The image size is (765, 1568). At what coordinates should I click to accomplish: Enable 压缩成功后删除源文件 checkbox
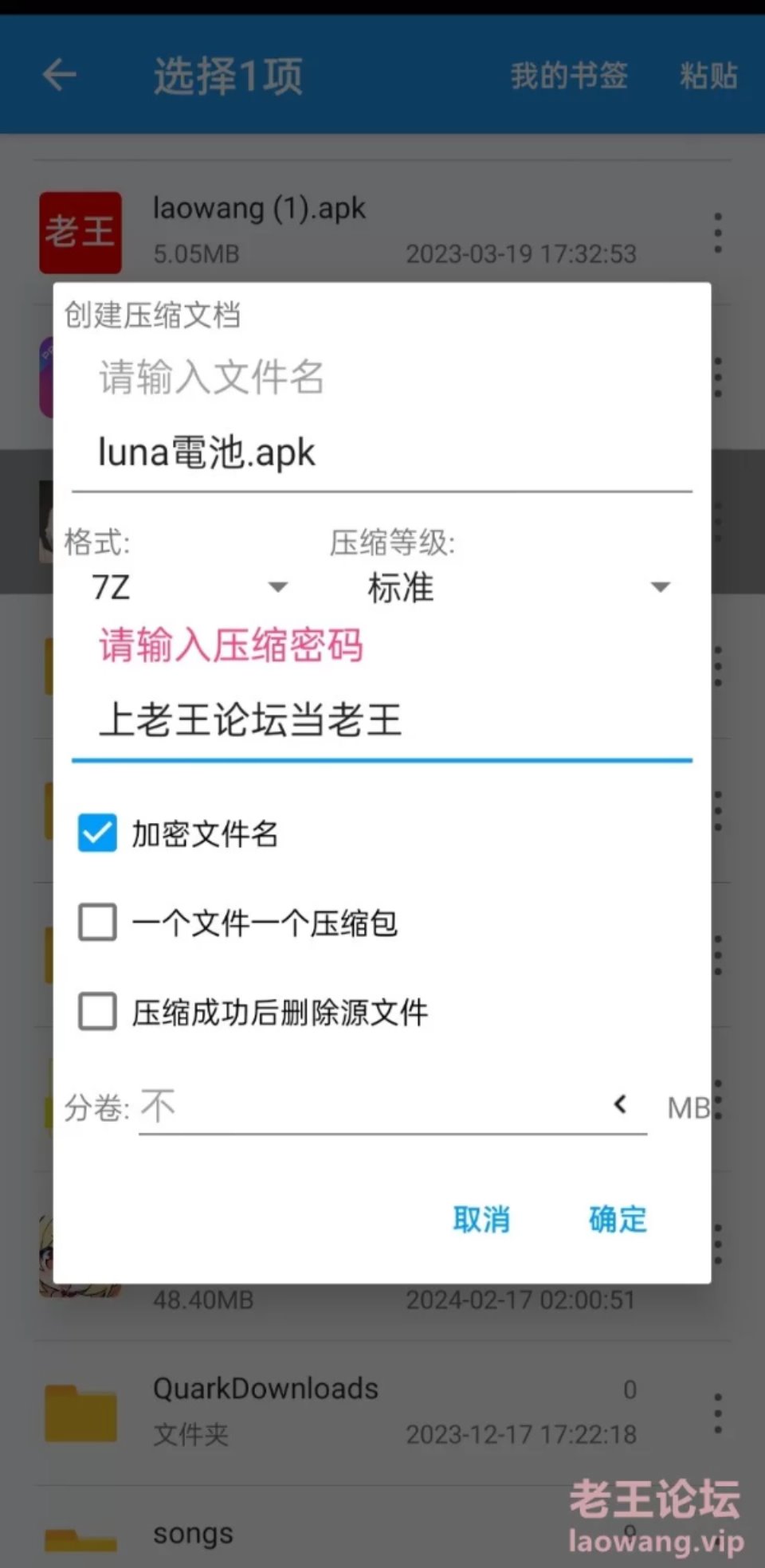97,1012
